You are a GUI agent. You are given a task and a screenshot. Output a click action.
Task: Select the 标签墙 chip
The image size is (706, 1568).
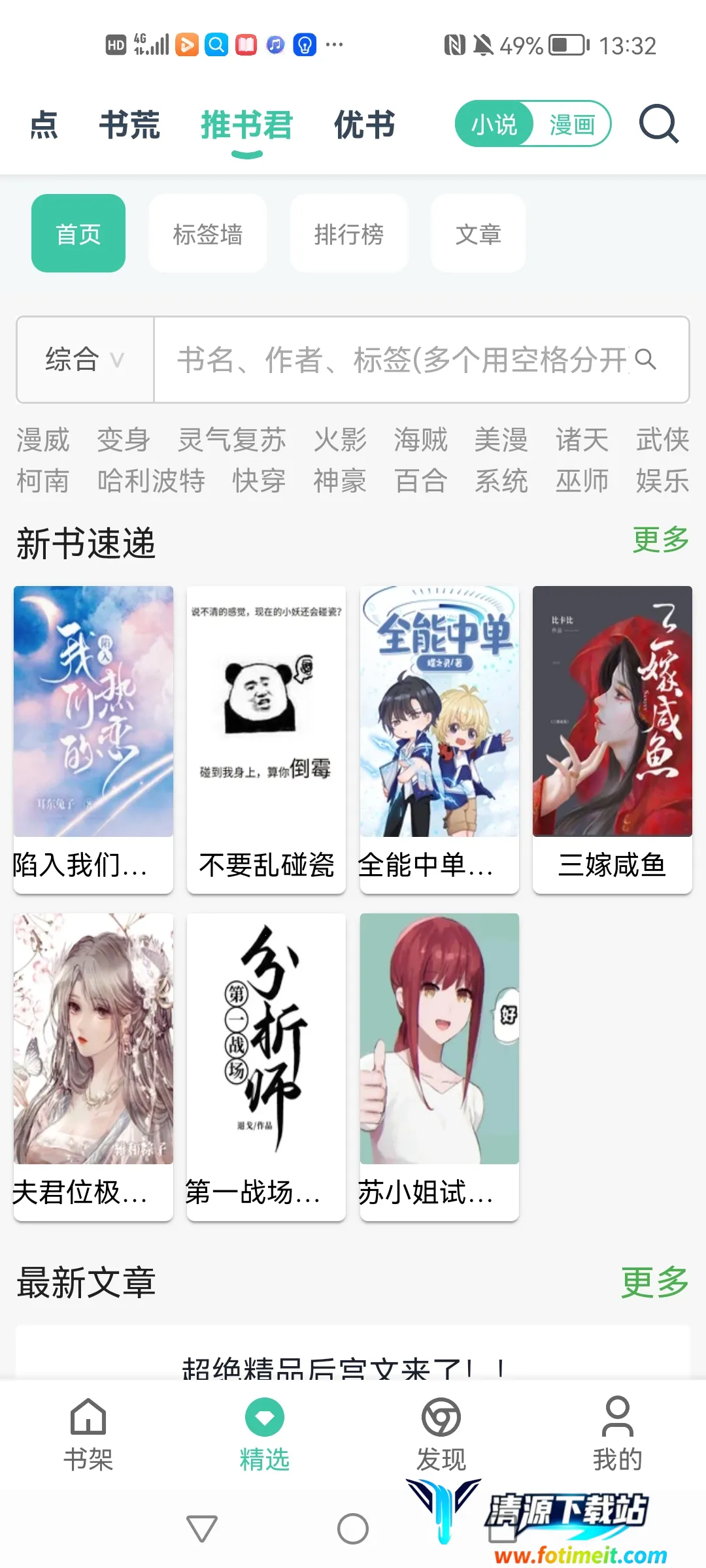[208, 233]
